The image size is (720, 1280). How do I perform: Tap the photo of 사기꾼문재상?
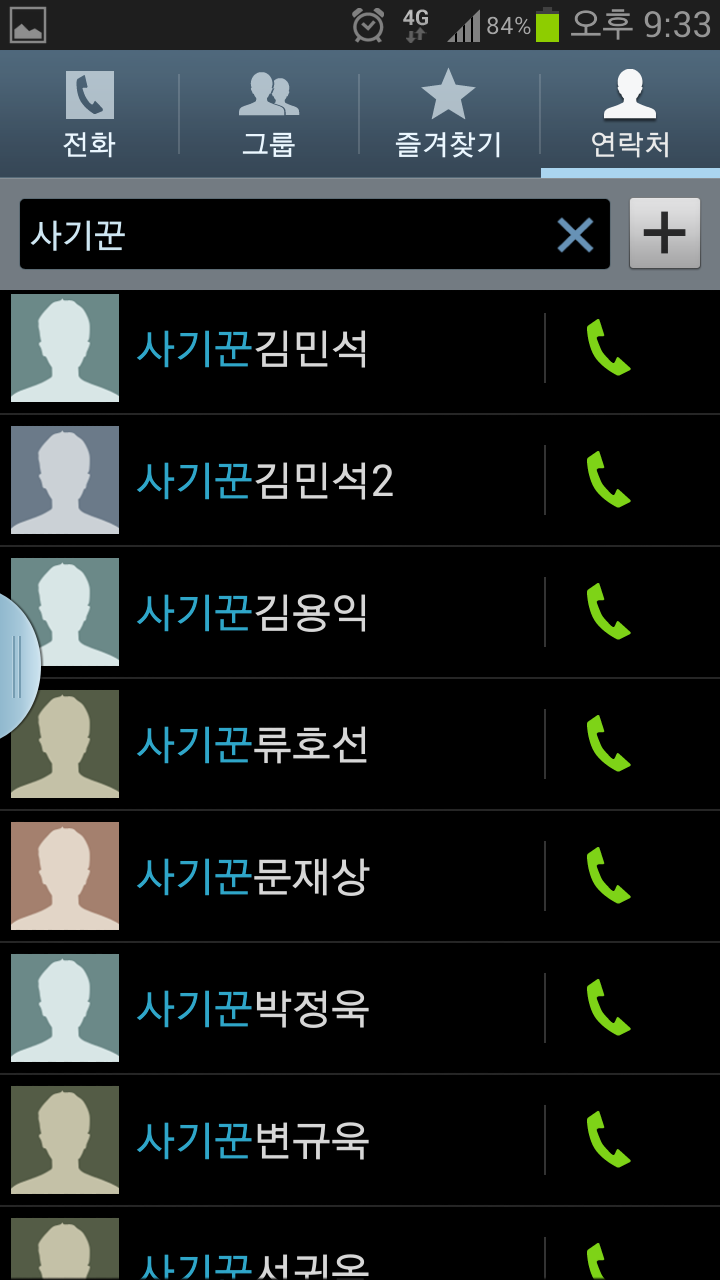65,876
